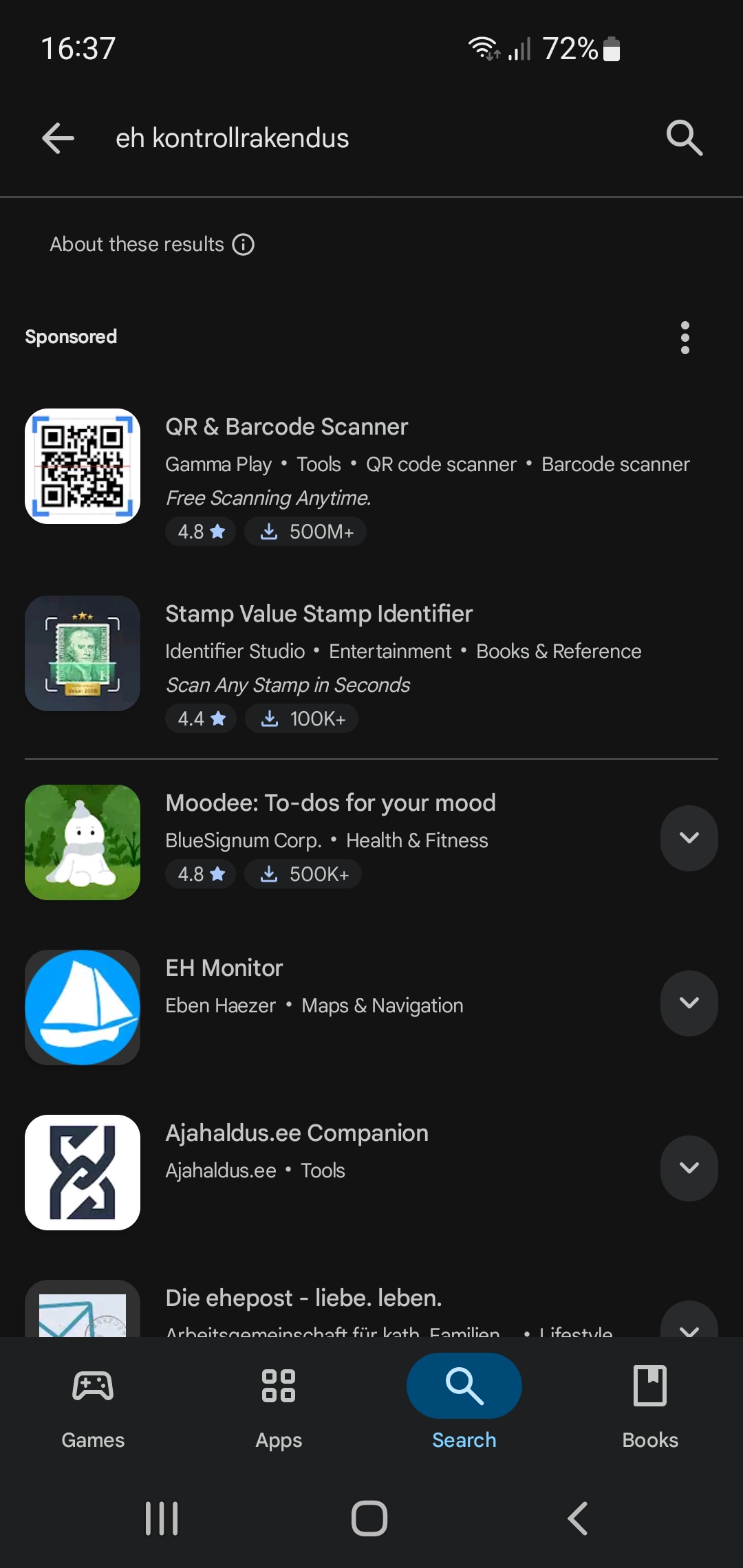Image resolution: width=743 pixels, height=1568 pixels.
Task: Open Moodee: To-dos for your mood
Action: (x=330, y=803)
